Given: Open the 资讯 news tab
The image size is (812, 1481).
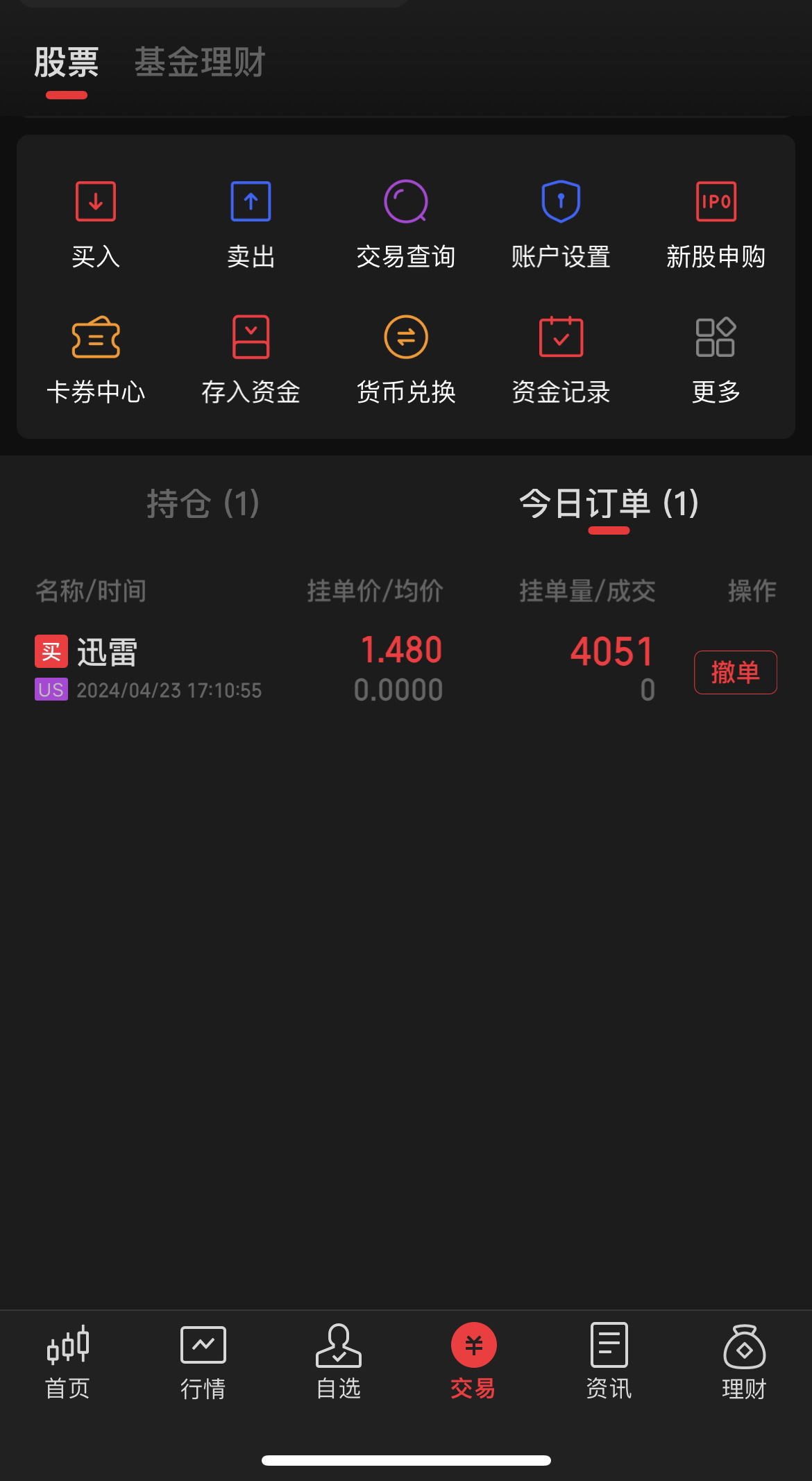Looking at the screenshot, I should (x=609, y=1362).
